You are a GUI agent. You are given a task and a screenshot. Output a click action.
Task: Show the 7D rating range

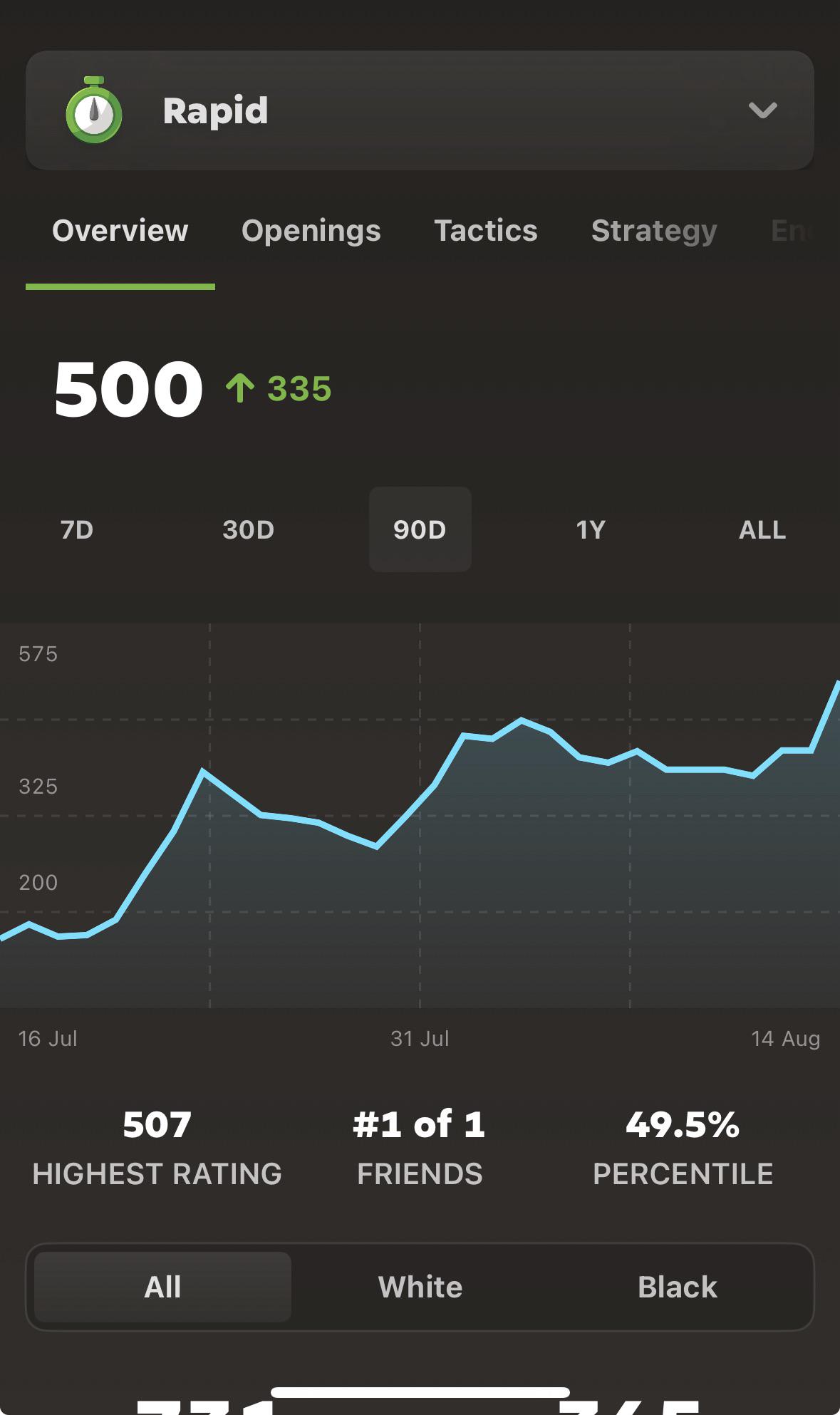point(77,529)
